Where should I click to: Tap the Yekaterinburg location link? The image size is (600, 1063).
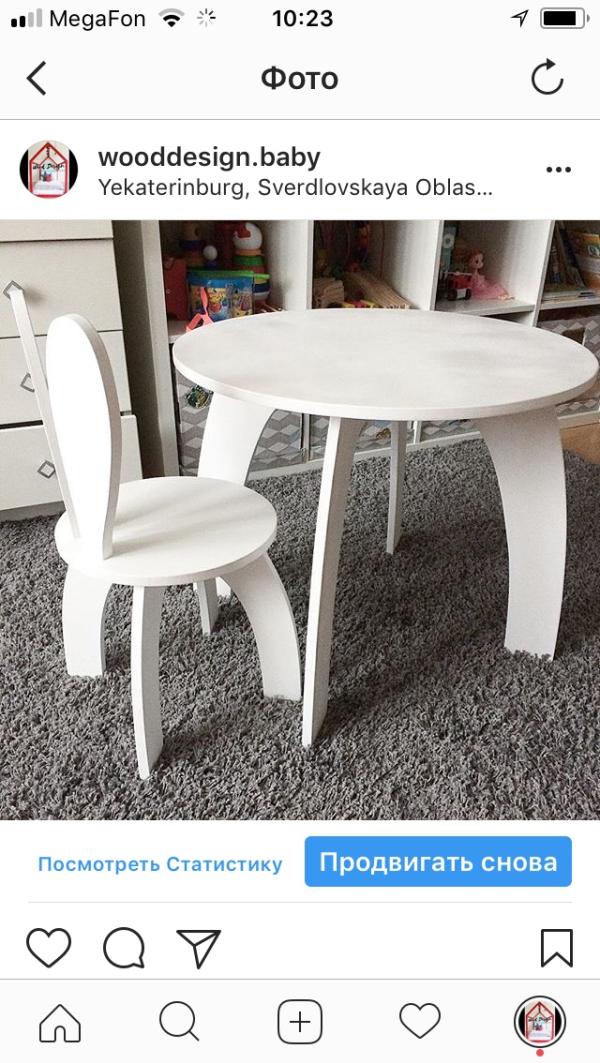(x=296, y=187)
